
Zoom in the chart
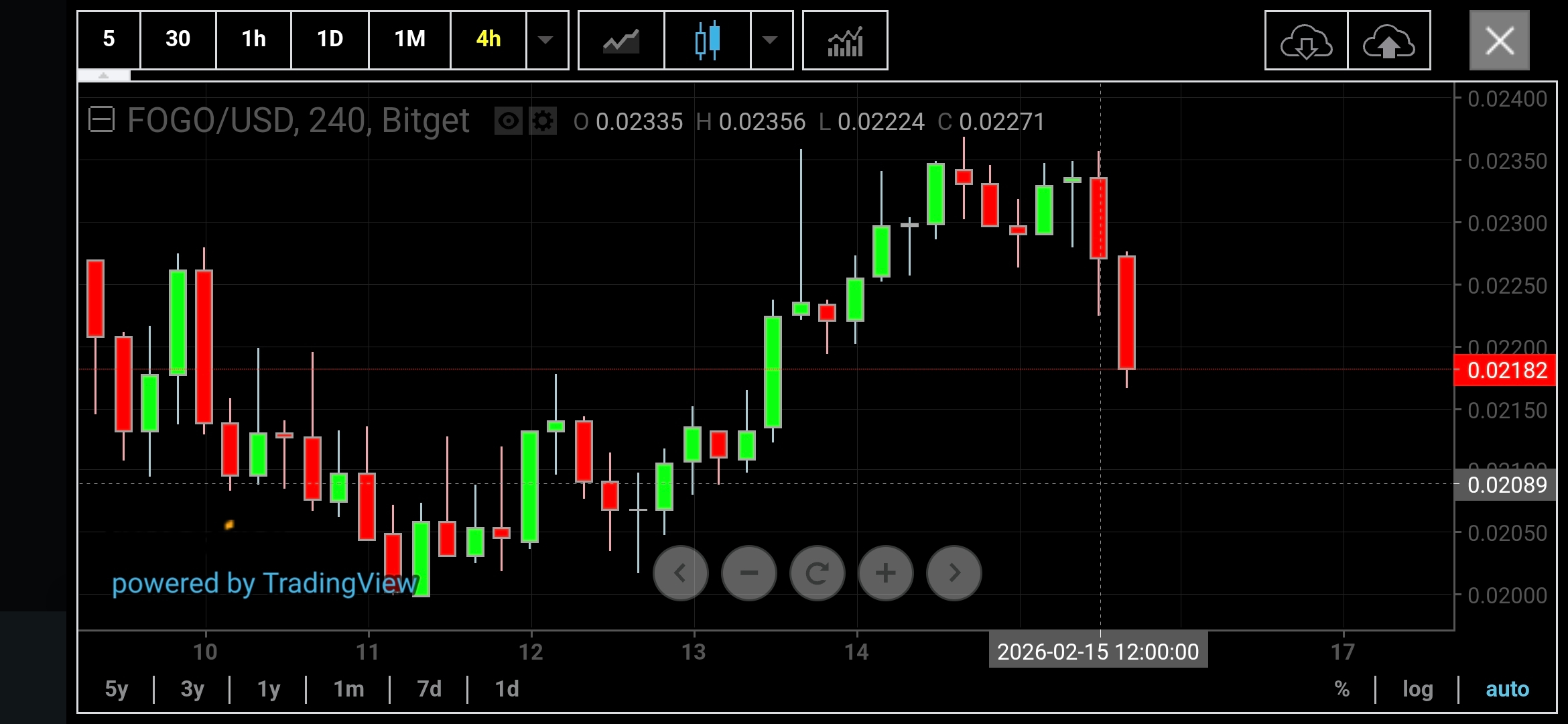pos(885,573)
